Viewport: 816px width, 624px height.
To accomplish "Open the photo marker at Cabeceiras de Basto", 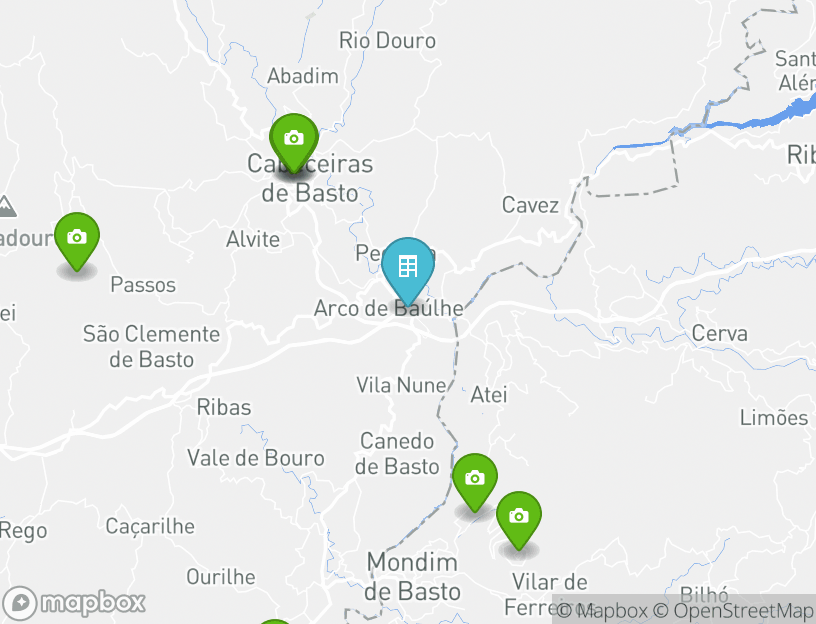I will pyautogui.click(x=293, y=140).
